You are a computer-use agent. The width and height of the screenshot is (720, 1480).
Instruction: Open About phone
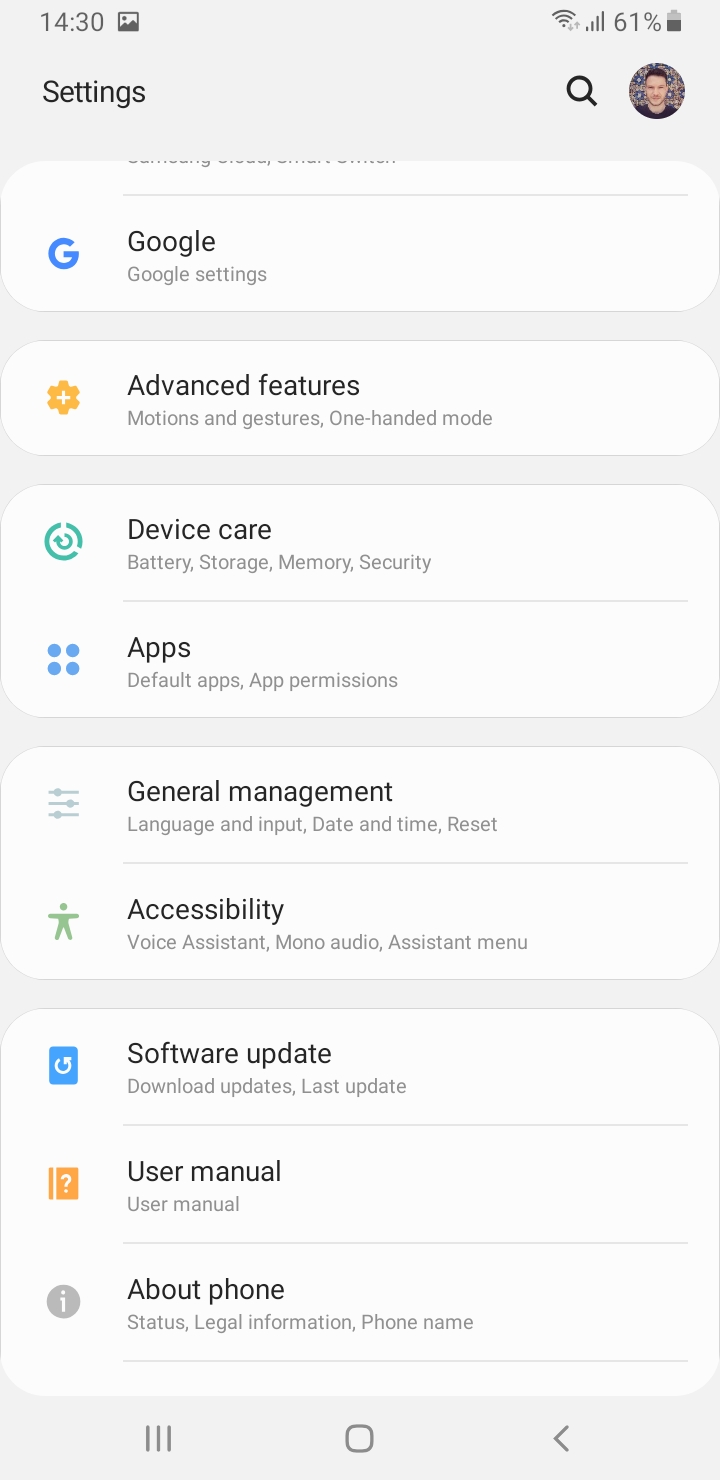tap(360, 1303)
